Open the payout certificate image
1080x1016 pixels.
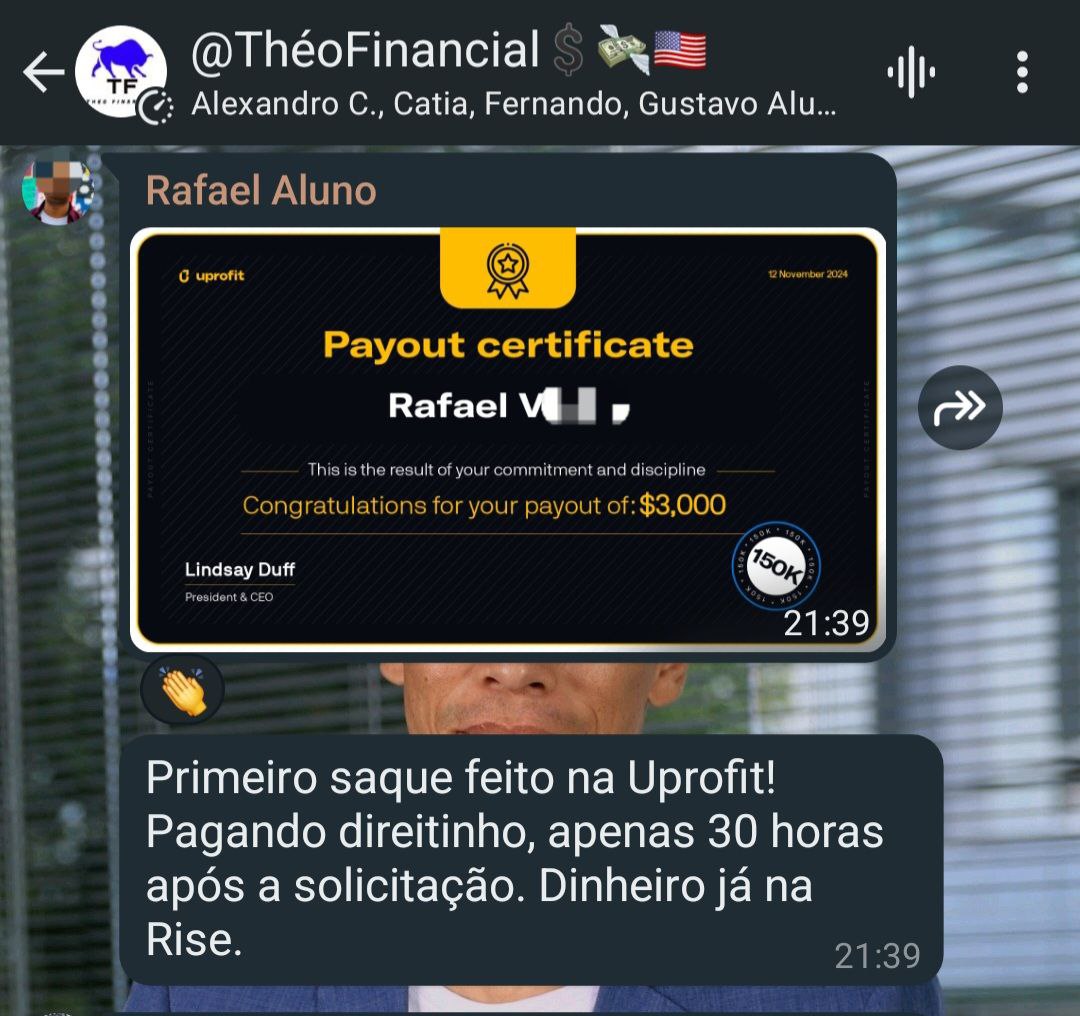(508, 439)
